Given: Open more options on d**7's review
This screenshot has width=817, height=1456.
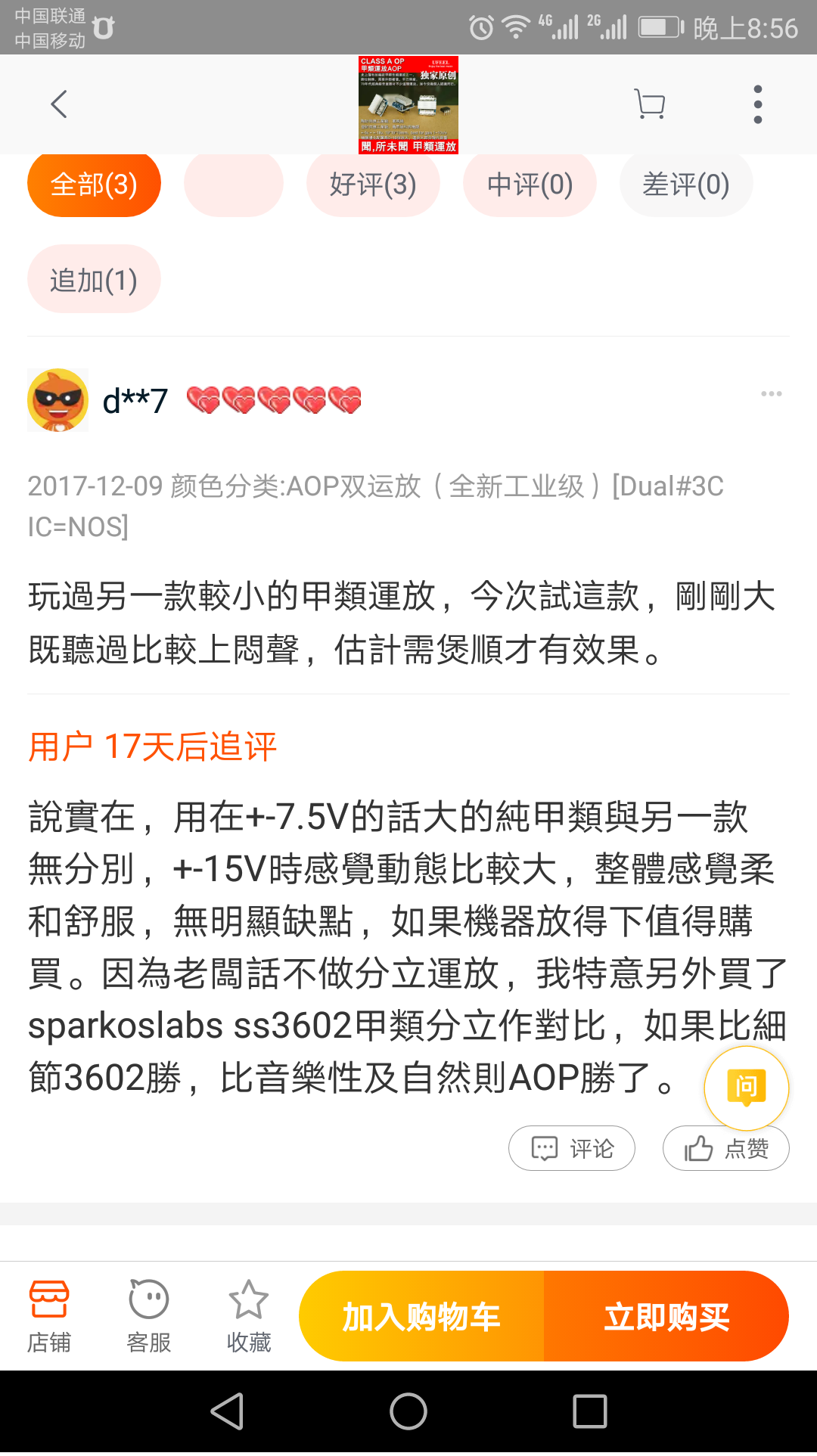Looking at the screenshot, I should pyautogui.click(x=771, y=394).
